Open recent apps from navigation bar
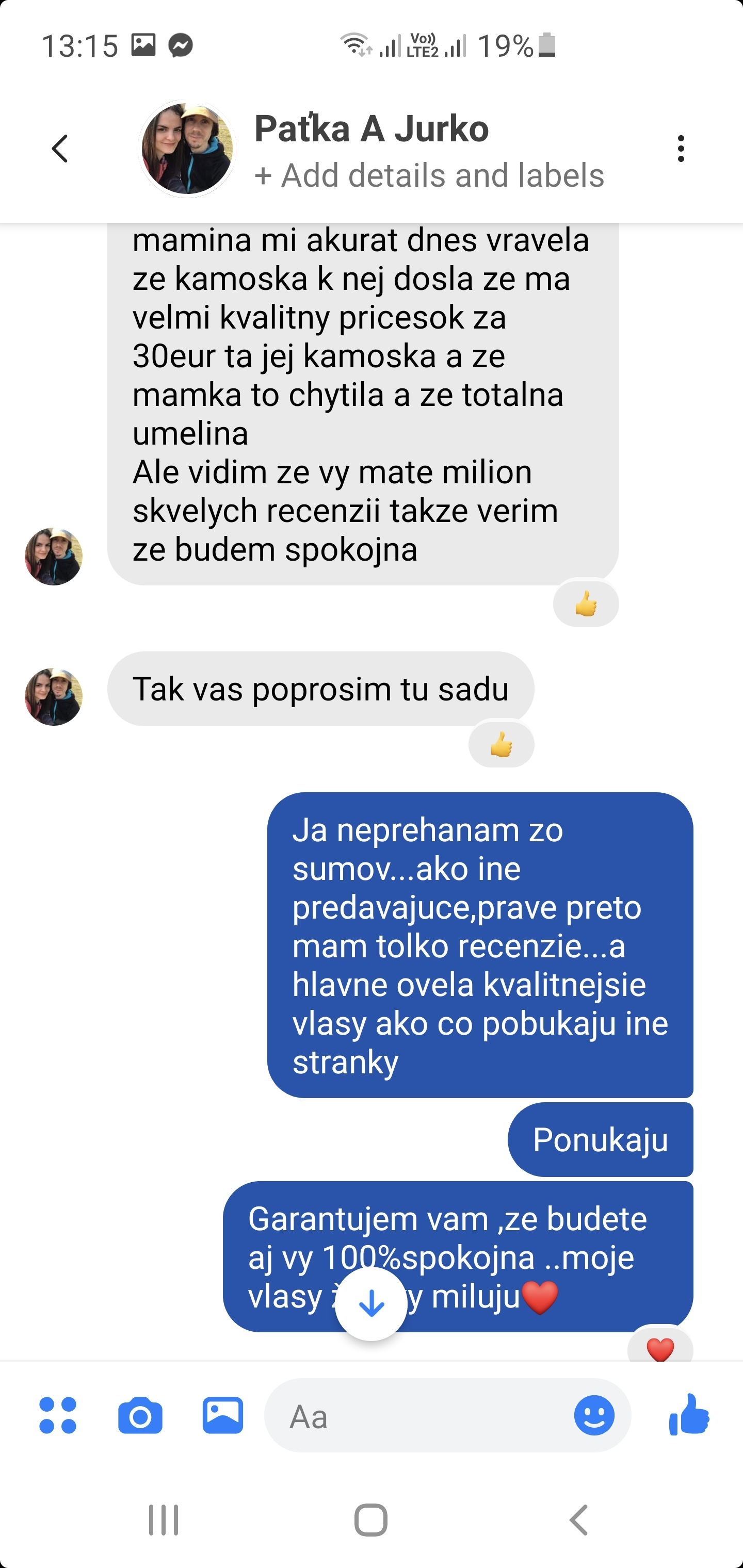This screenshot has height=1568, width=743. [163, 1520]
